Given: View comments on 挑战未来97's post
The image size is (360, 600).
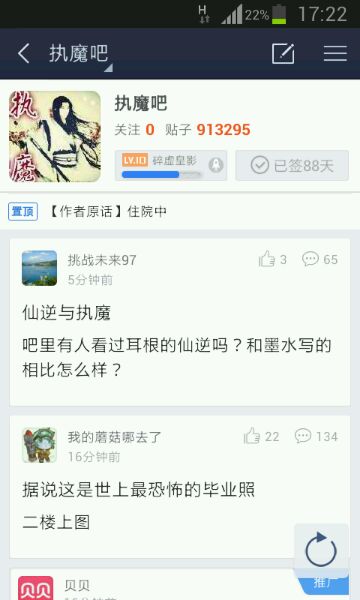Looking at the screenshot, I should [x=320, y=259].
